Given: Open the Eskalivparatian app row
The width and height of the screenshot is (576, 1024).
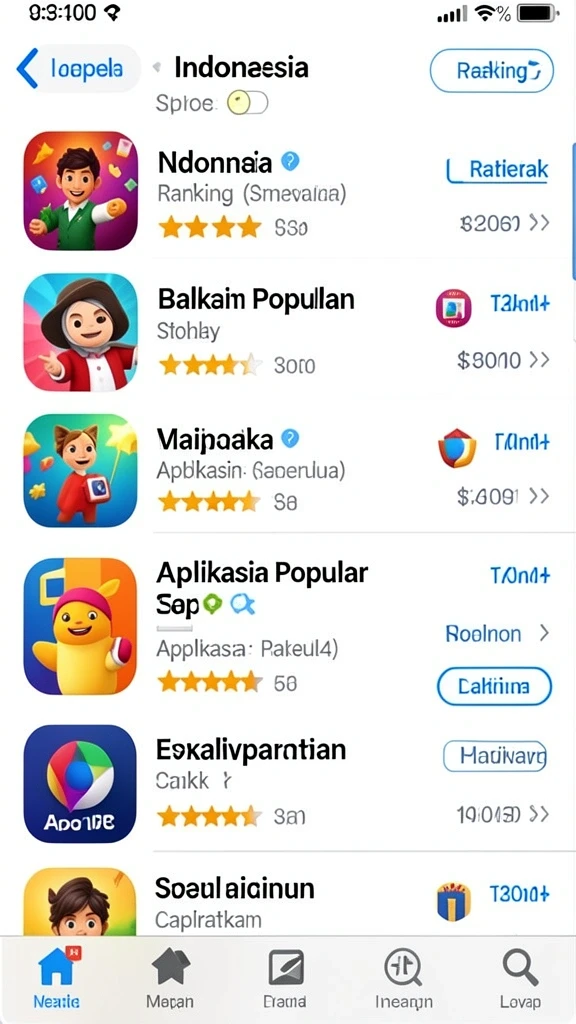Looking at the screenshot, I should 288,784.
